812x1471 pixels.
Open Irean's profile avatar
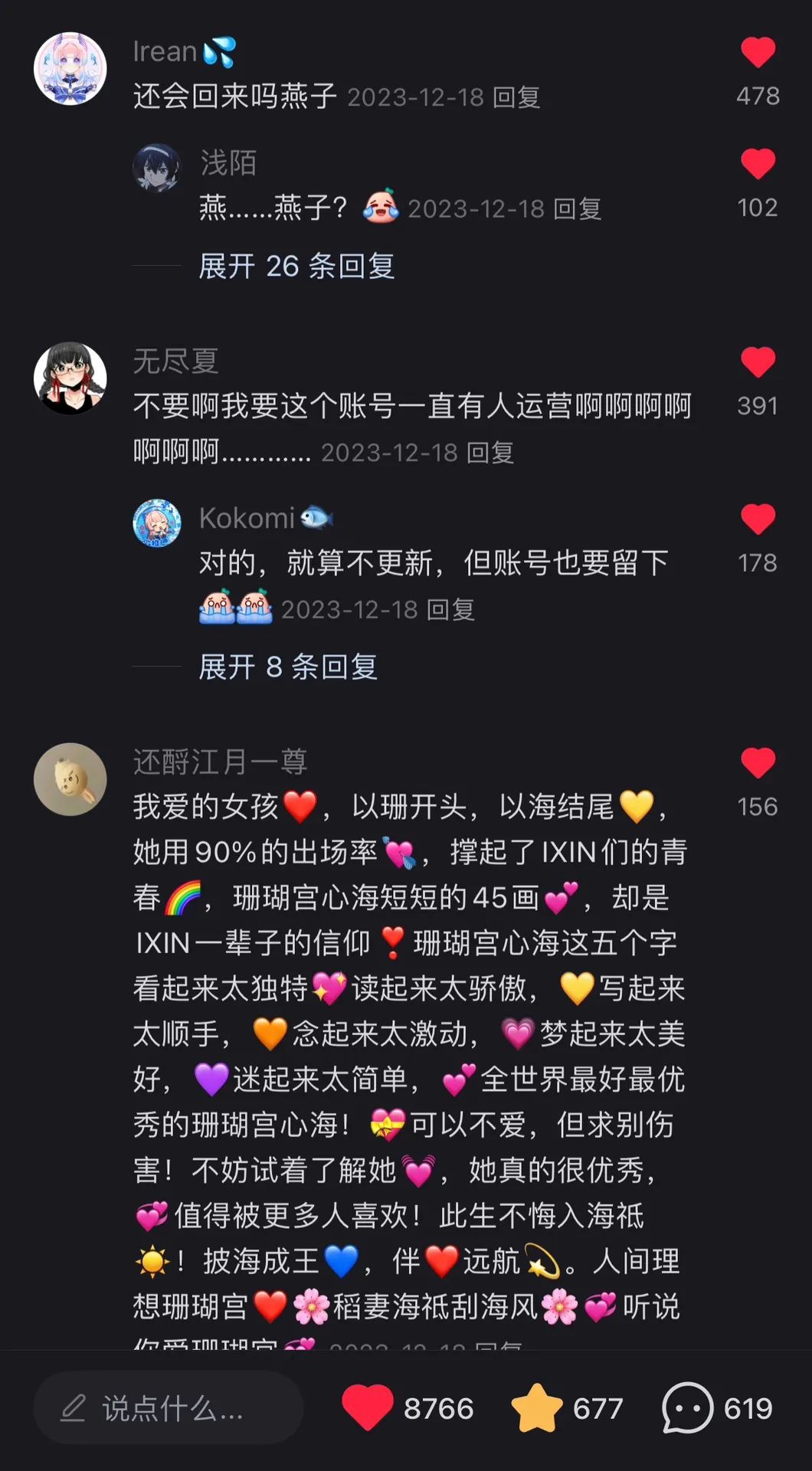[70, 68]
